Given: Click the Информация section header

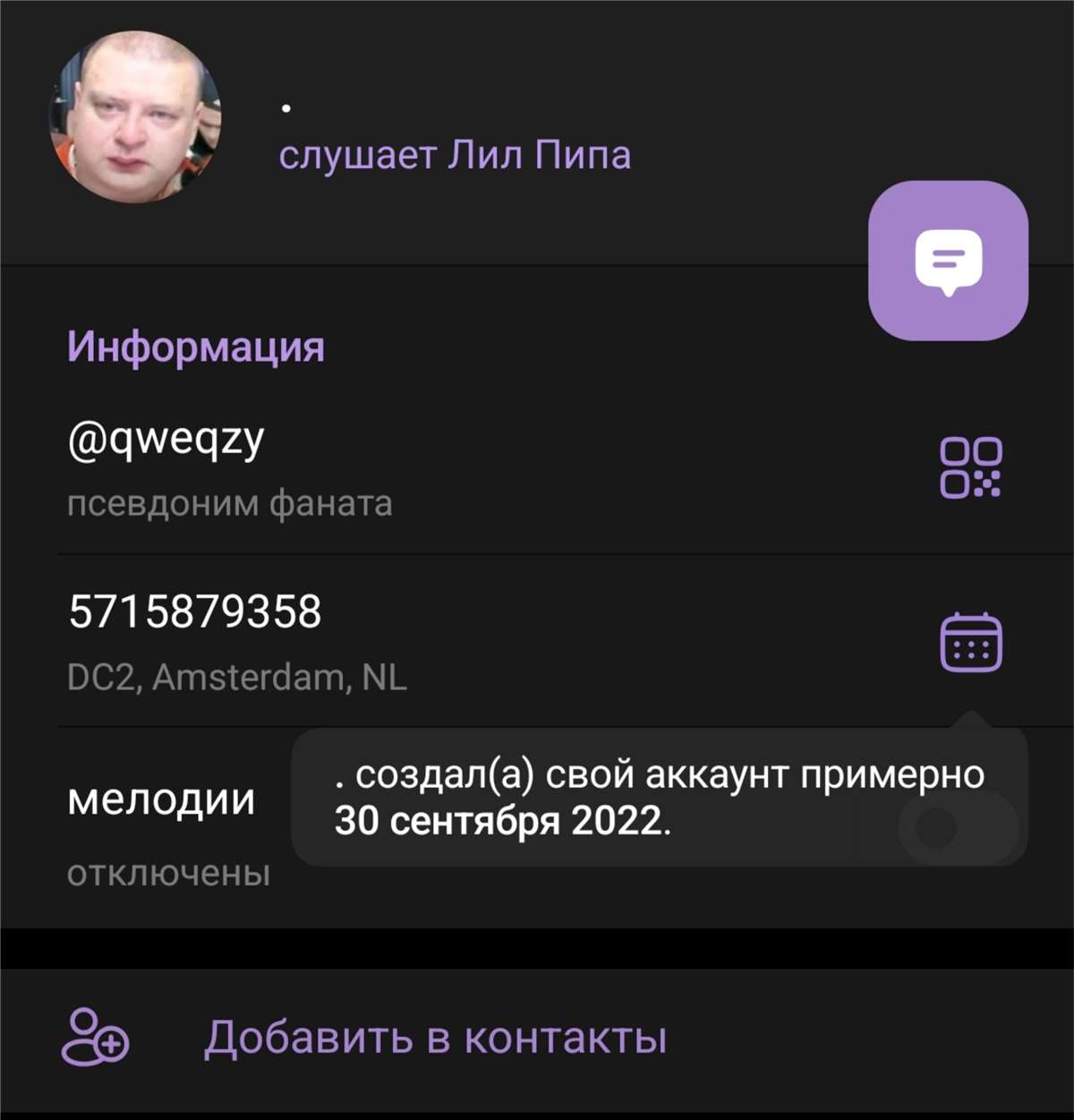Looking at the screenshot, I should point(196,346).
